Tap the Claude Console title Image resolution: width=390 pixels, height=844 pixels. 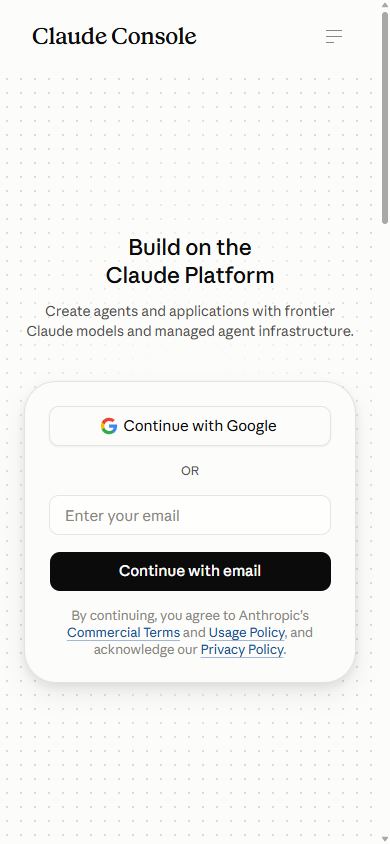pos(114,37)
